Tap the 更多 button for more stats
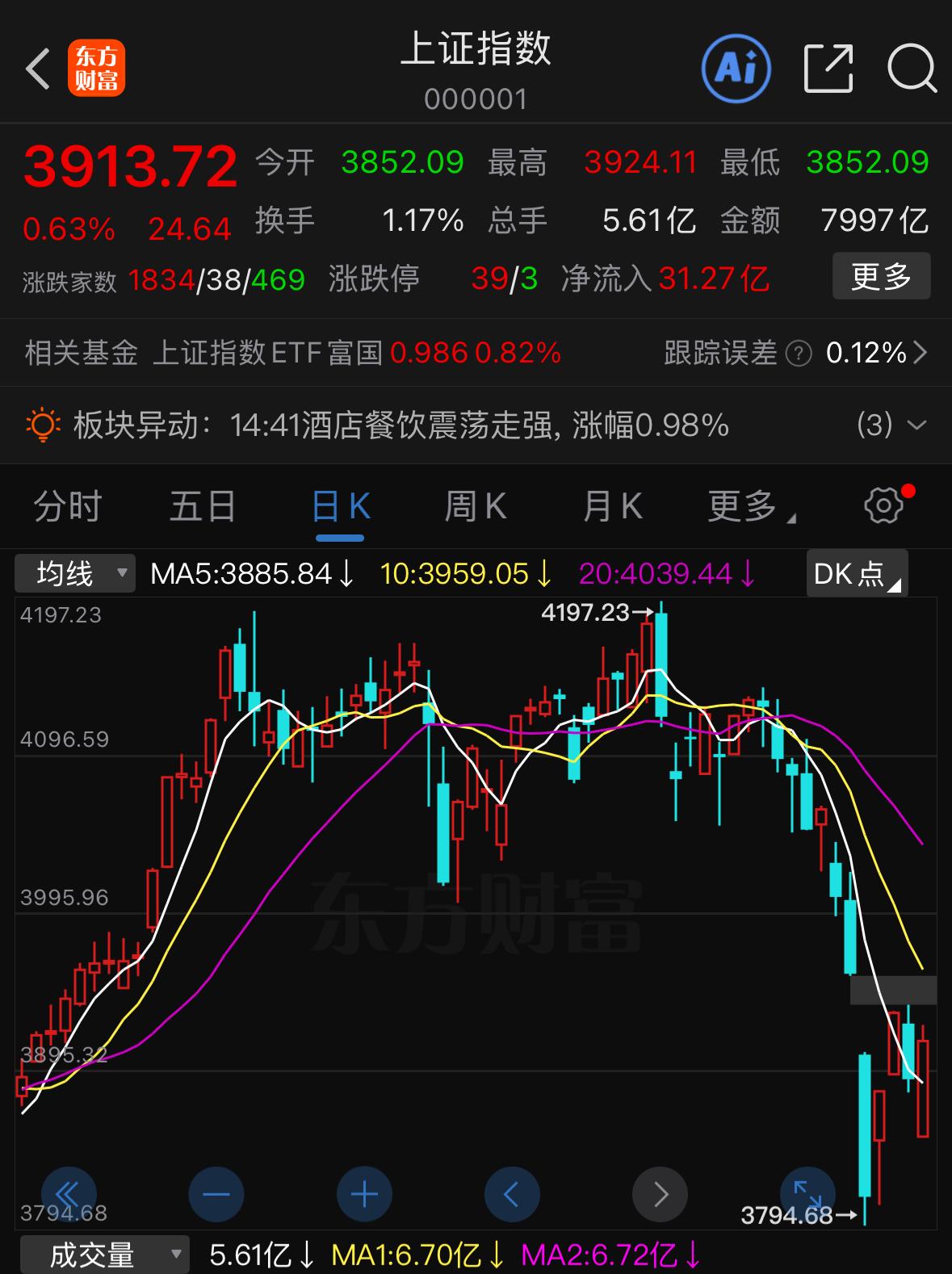The height and width of the screenshot is (1274, 952). (x=881, y=276)
